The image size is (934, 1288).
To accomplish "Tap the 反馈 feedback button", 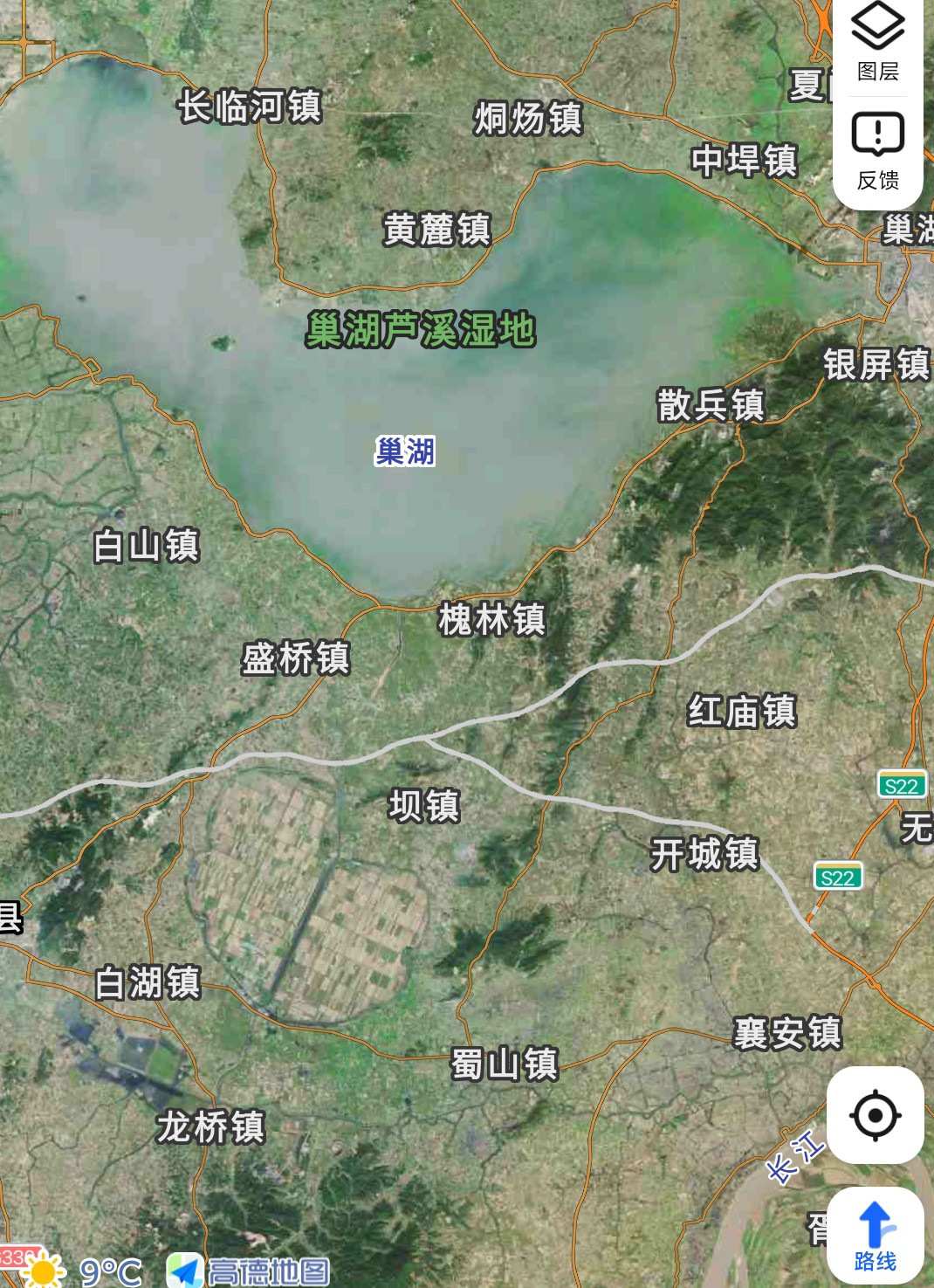I will 877,150.
